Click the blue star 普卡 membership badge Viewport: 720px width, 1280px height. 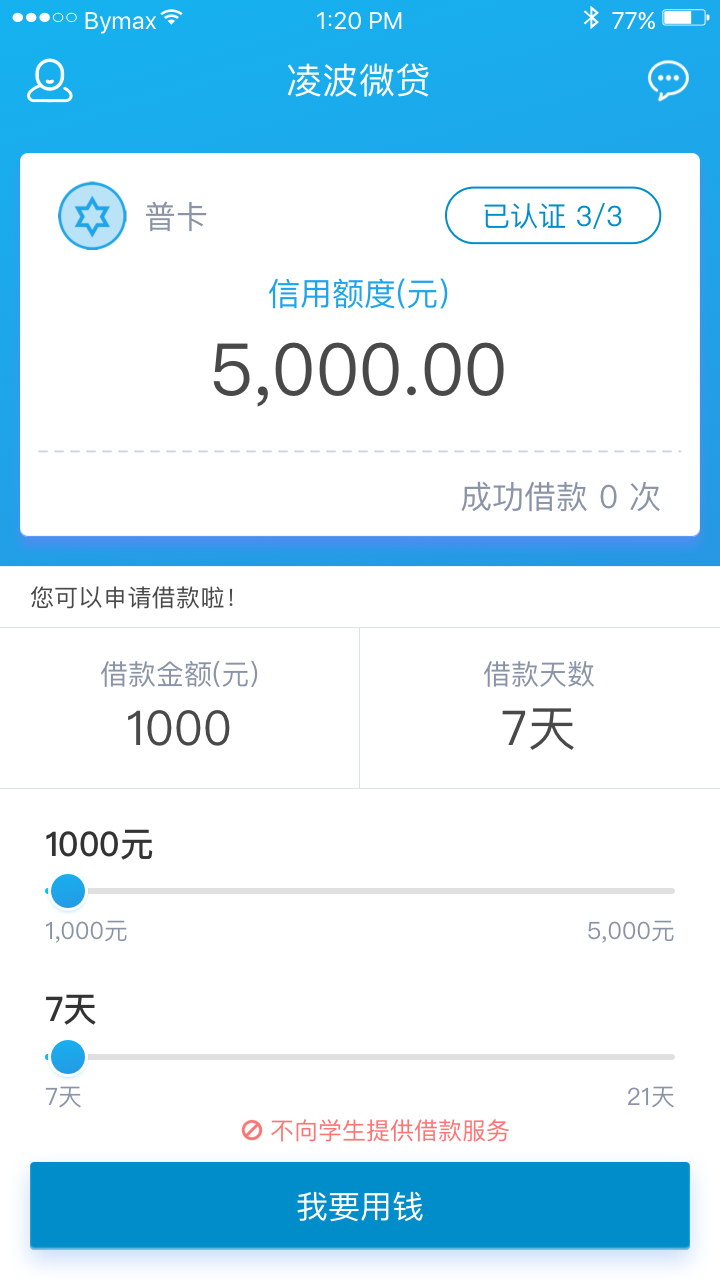coord(91,214)
